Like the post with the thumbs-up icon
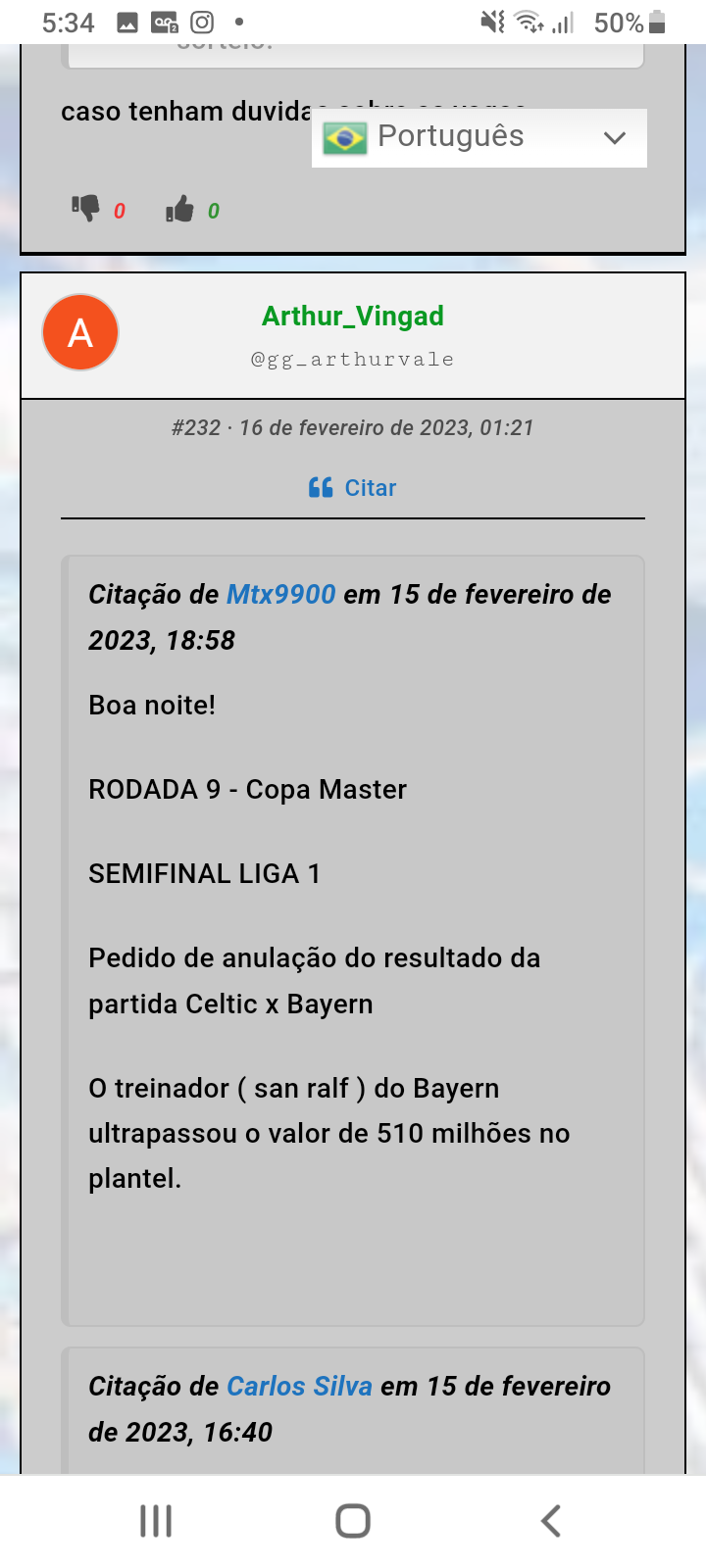 [x=179, y=209]
